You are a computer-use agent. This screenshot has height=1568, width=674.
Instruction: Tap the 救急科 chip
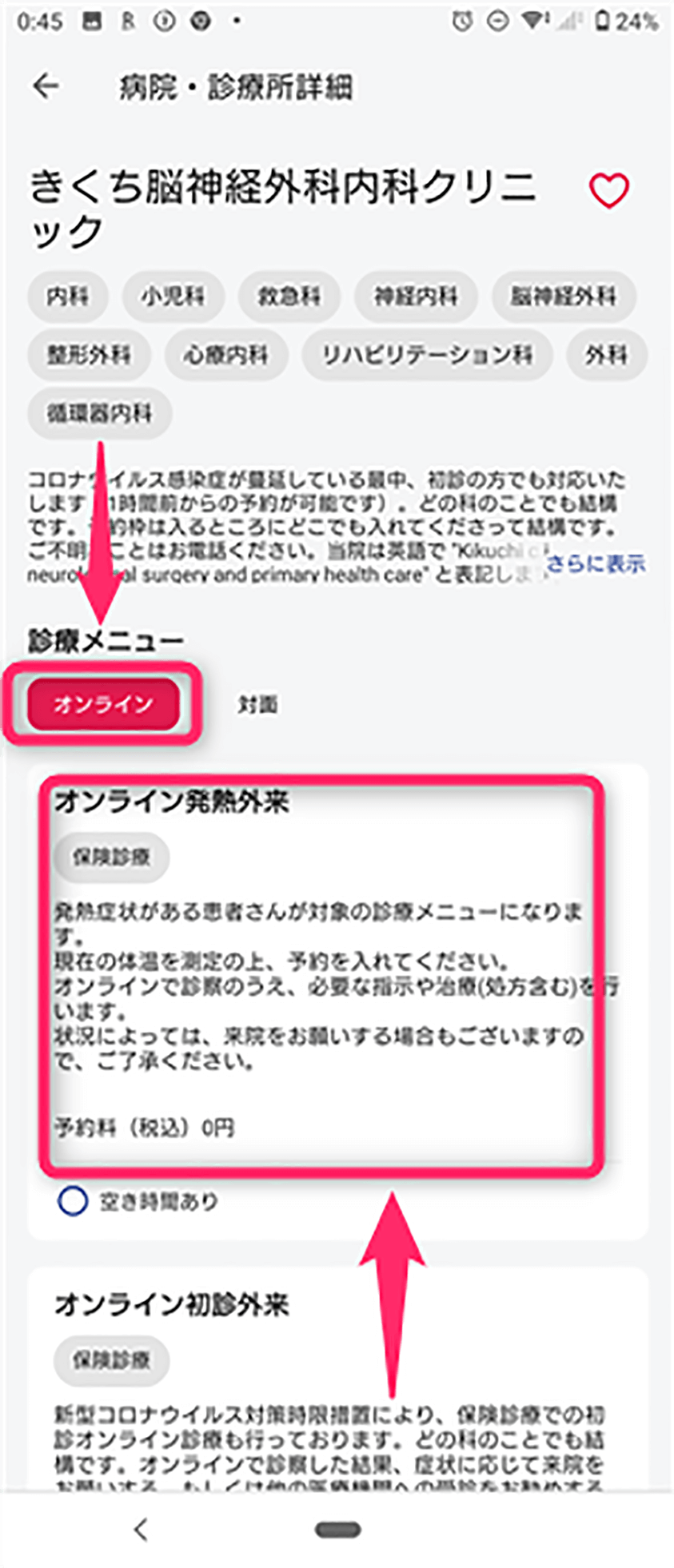tap(289, 296)
